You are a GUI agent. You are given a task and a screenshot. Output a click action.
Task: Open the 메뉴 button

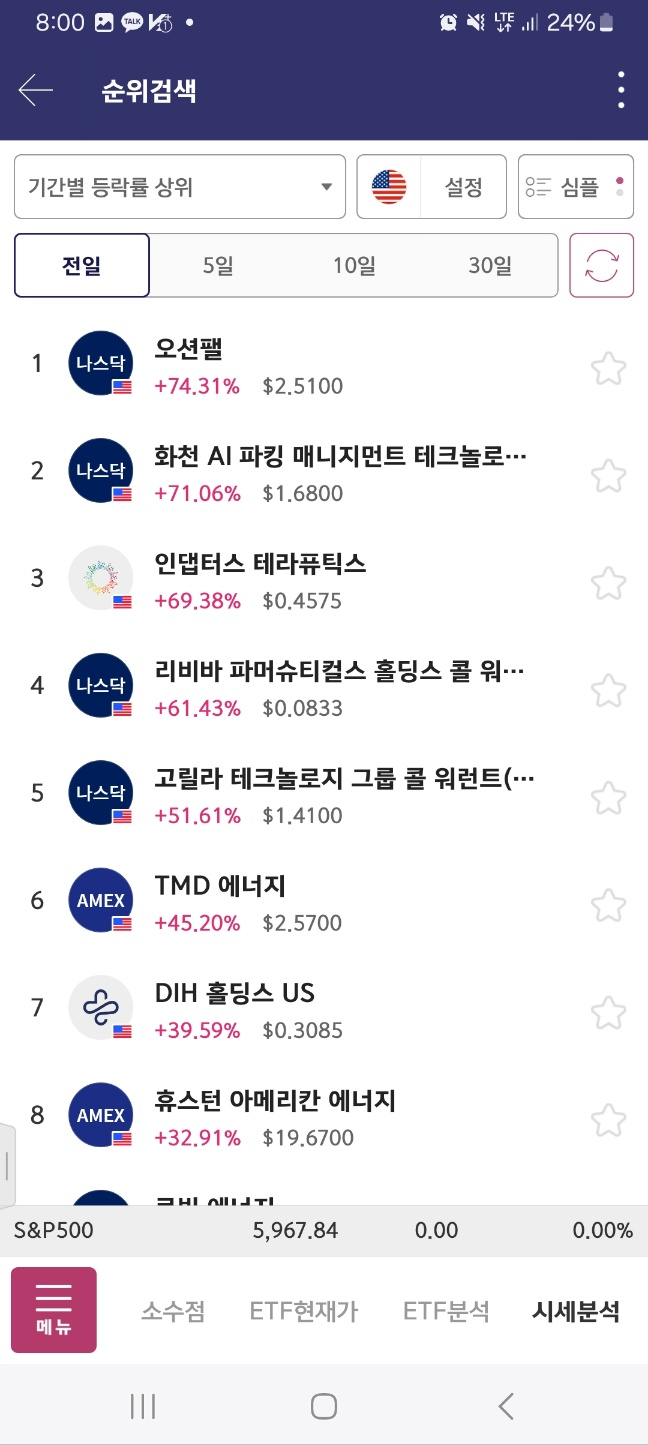pyautogui.click(x=54, y=1310)
